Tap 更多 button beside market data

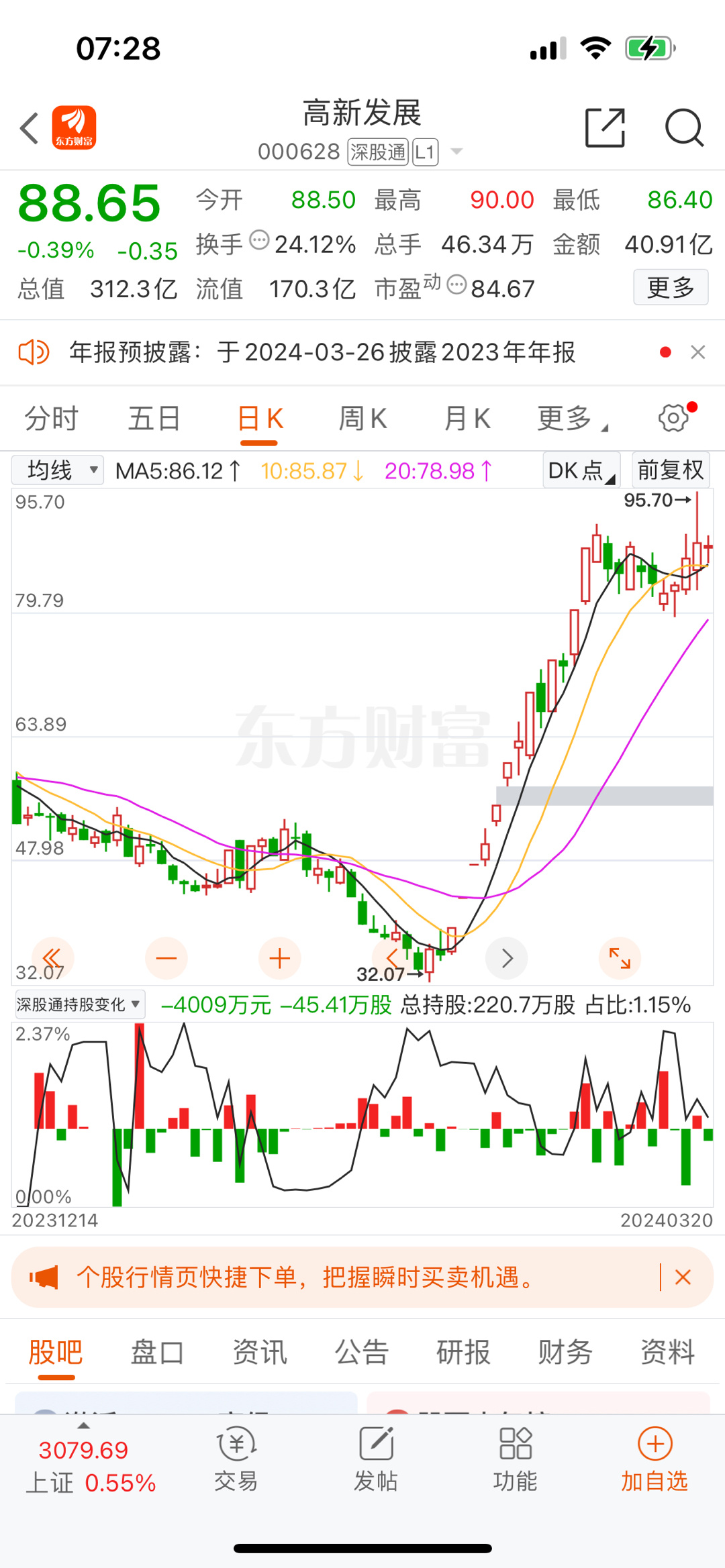(671, 287)
